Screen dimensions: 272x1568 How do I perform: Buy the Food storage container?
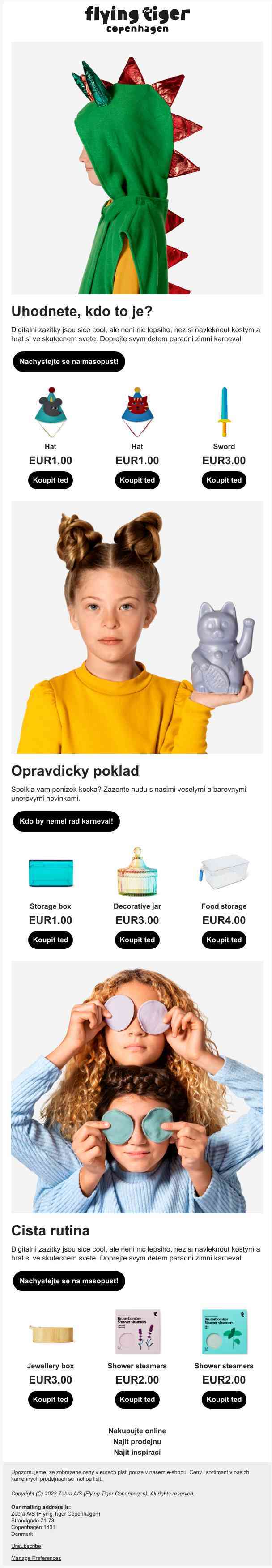pyautogui.click(x=223, y=940)
